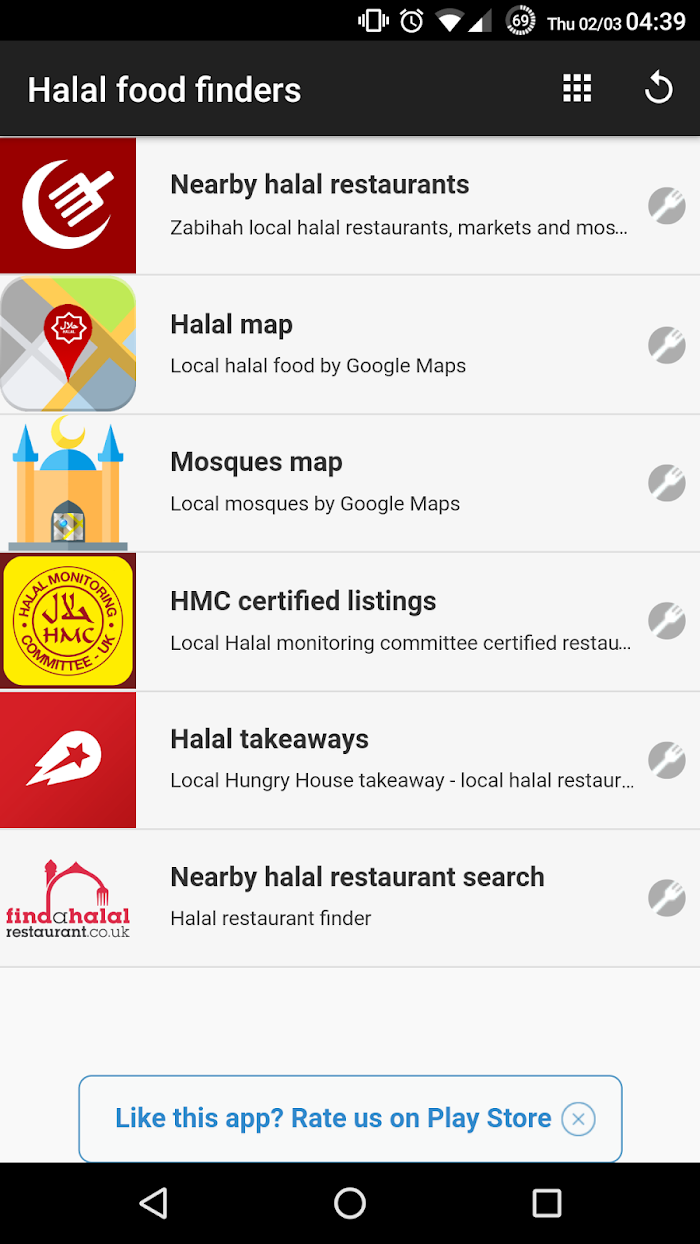Dismiss the rate app banner
700x1244 pixels.
click(x=578, y=1119)
